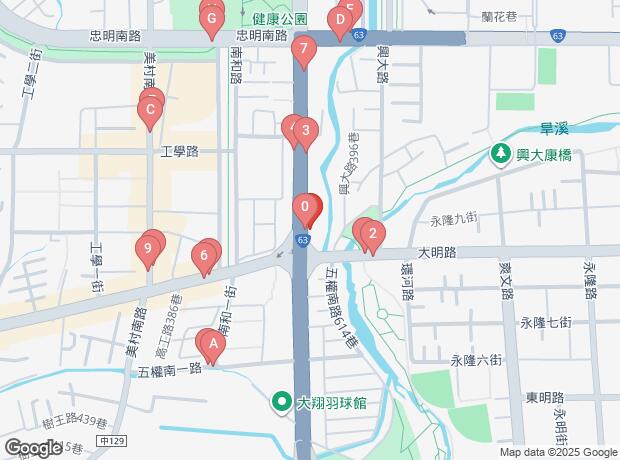Image resolution: width=620 pixels, height=460 pixels.
Task: Tap map marker G on 忠明南路
Action: point(212,20)
